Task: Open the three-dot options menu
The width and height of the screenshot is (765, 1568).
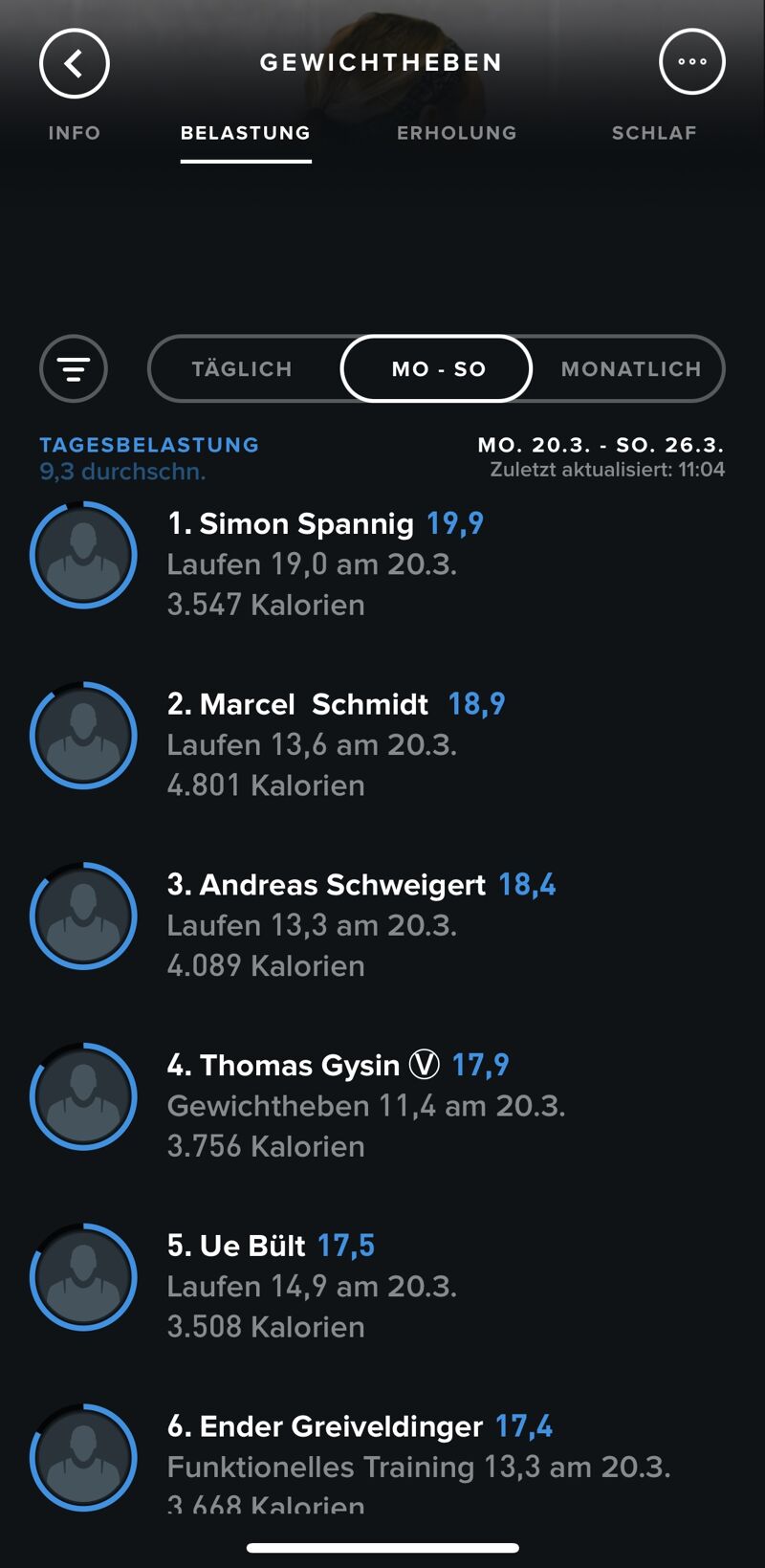Action: click(x=692, y=60)
